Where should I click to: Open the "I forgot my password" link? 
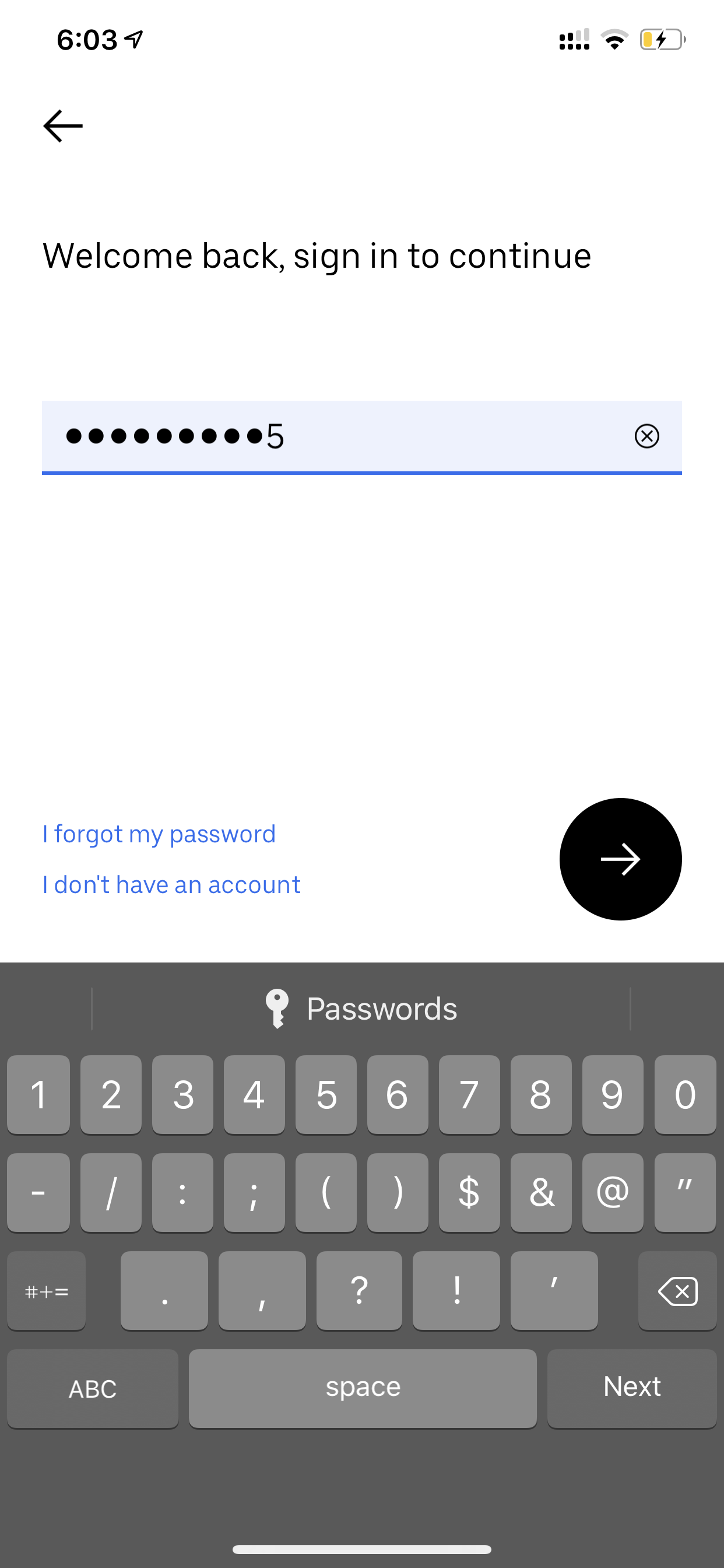point(159,834)
